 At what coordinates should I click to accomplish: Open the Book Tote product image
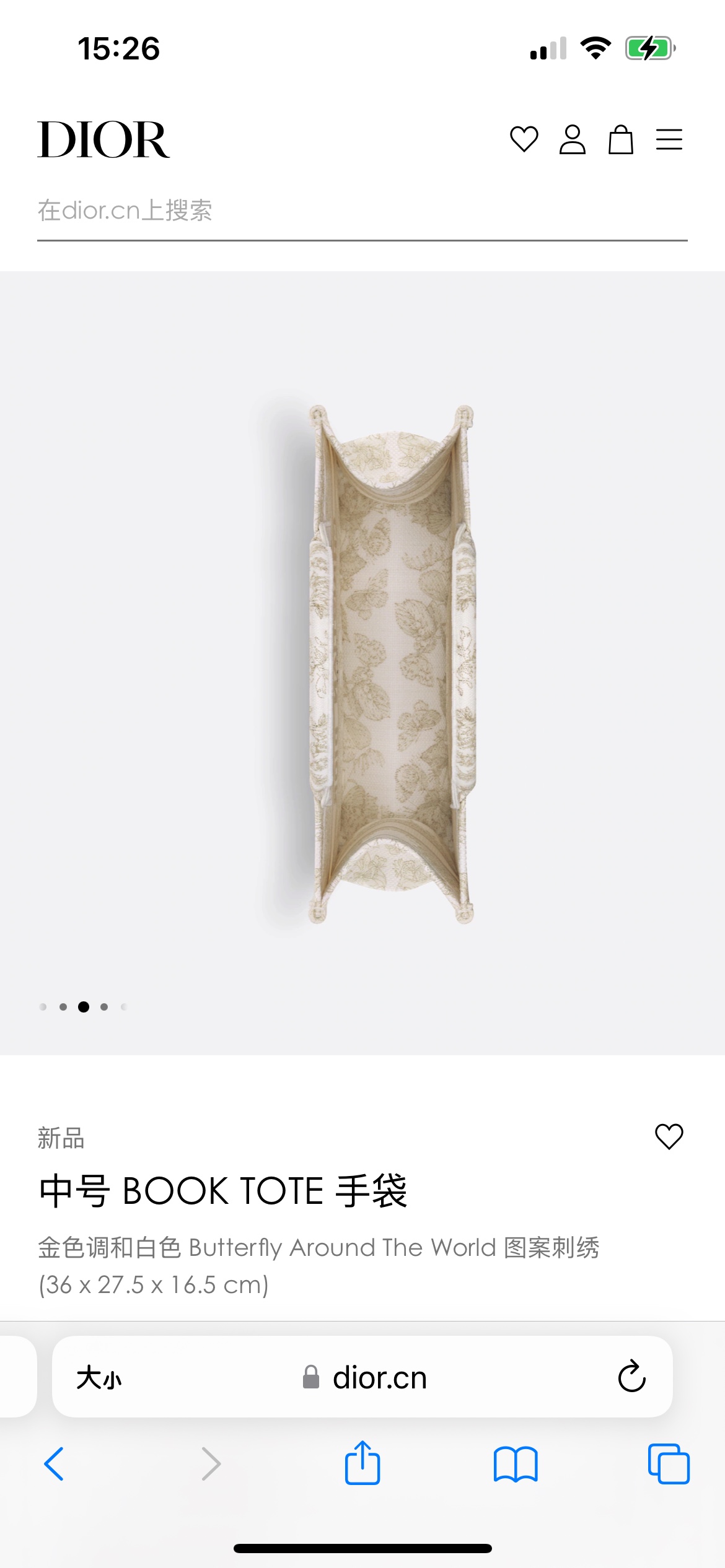[x=392, y=664]
